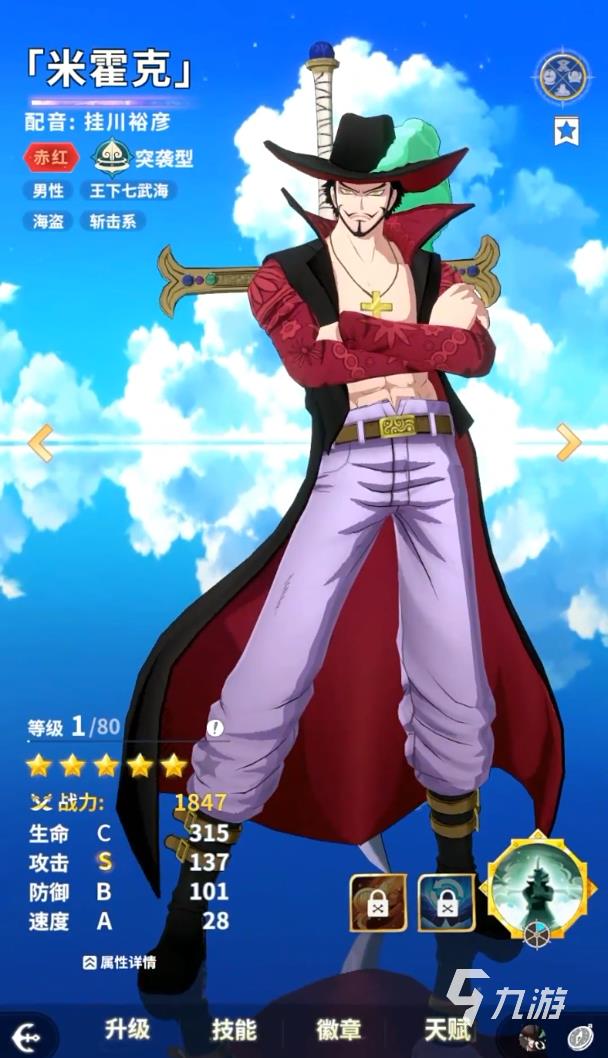Open the 技能 tab
The image size is (608, 1058).
[234, 1030]
